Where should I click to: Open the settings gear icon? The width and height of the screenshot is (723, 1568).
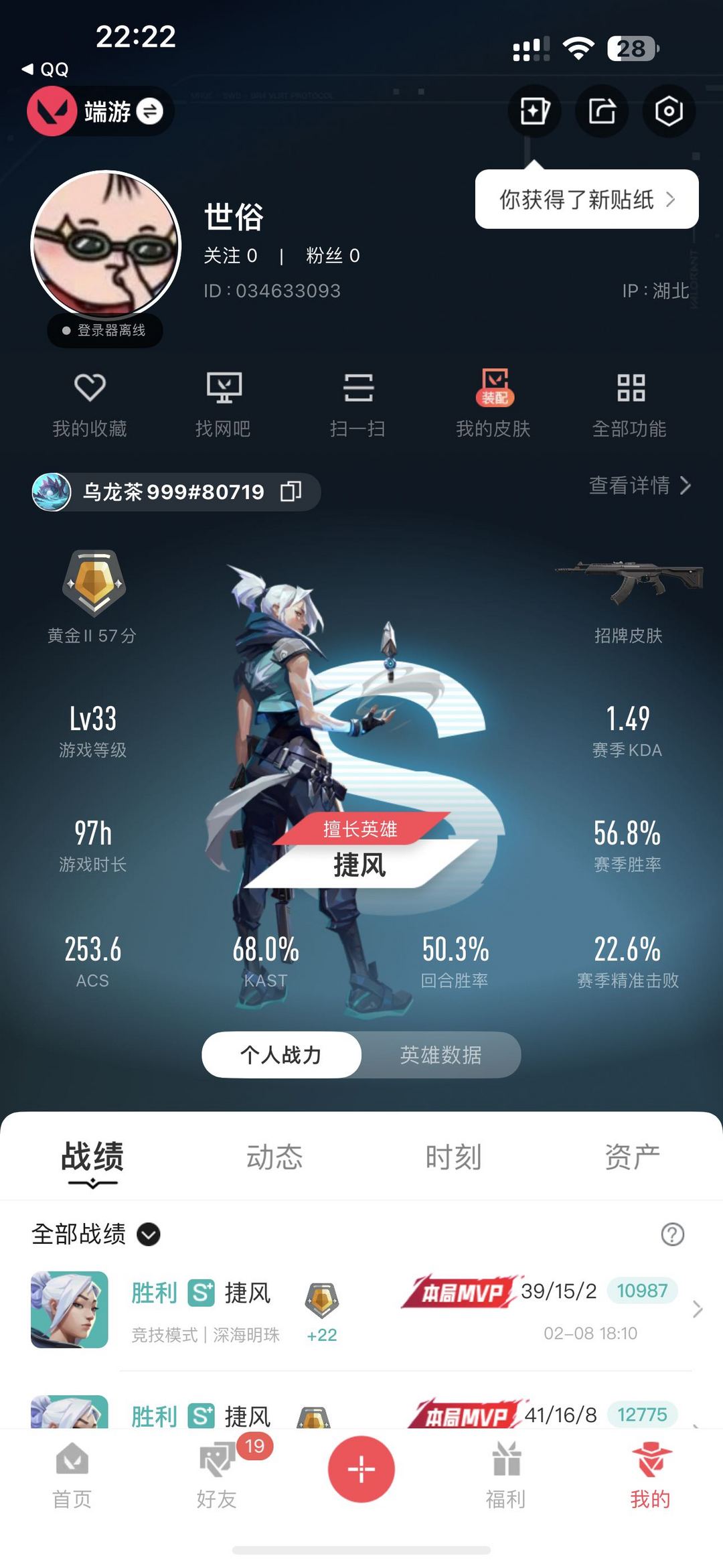(x=668, y=111)
